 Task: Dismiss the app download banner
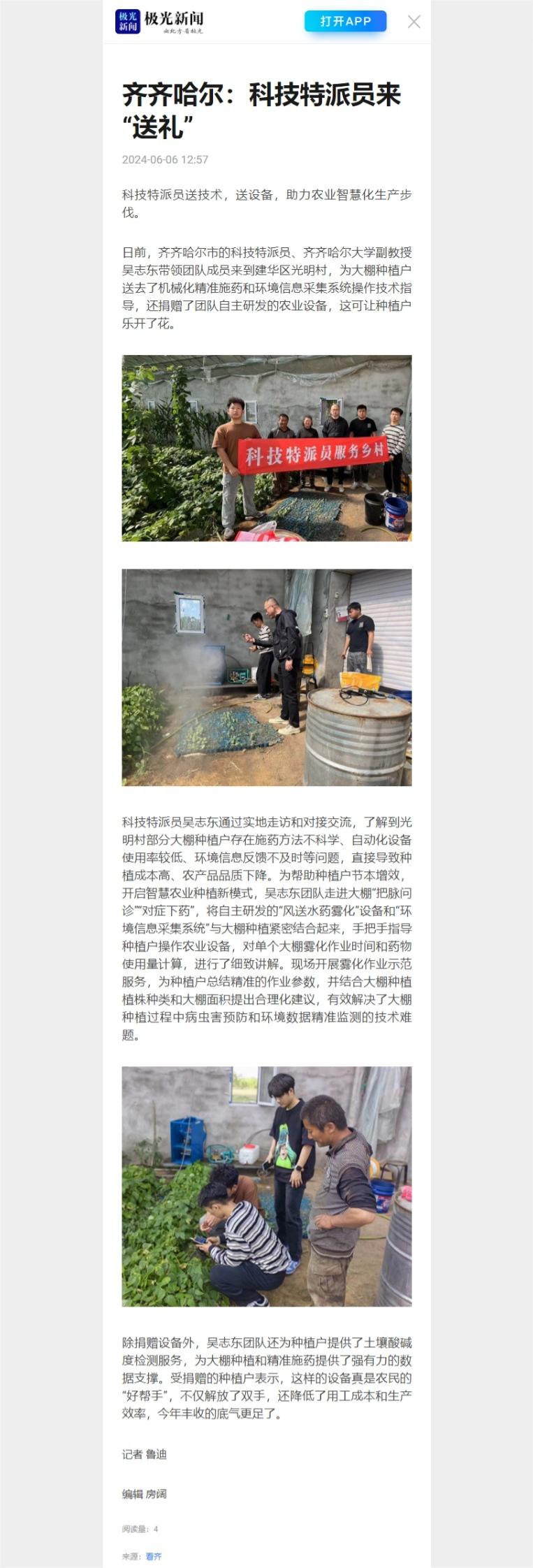pyautogui.click(x=414, y=22)
